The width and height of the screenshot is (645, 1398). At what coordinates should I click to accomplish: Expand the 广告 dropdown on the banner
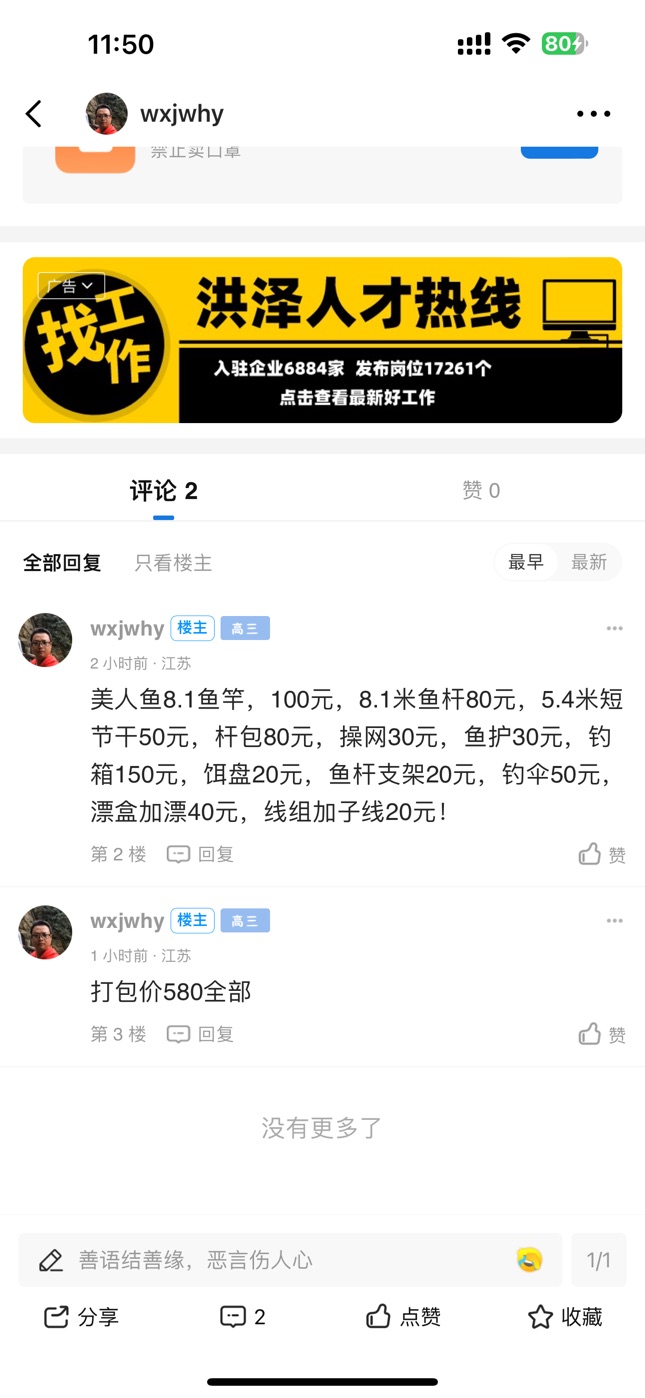pyautogui.click(x=71, y=286)
